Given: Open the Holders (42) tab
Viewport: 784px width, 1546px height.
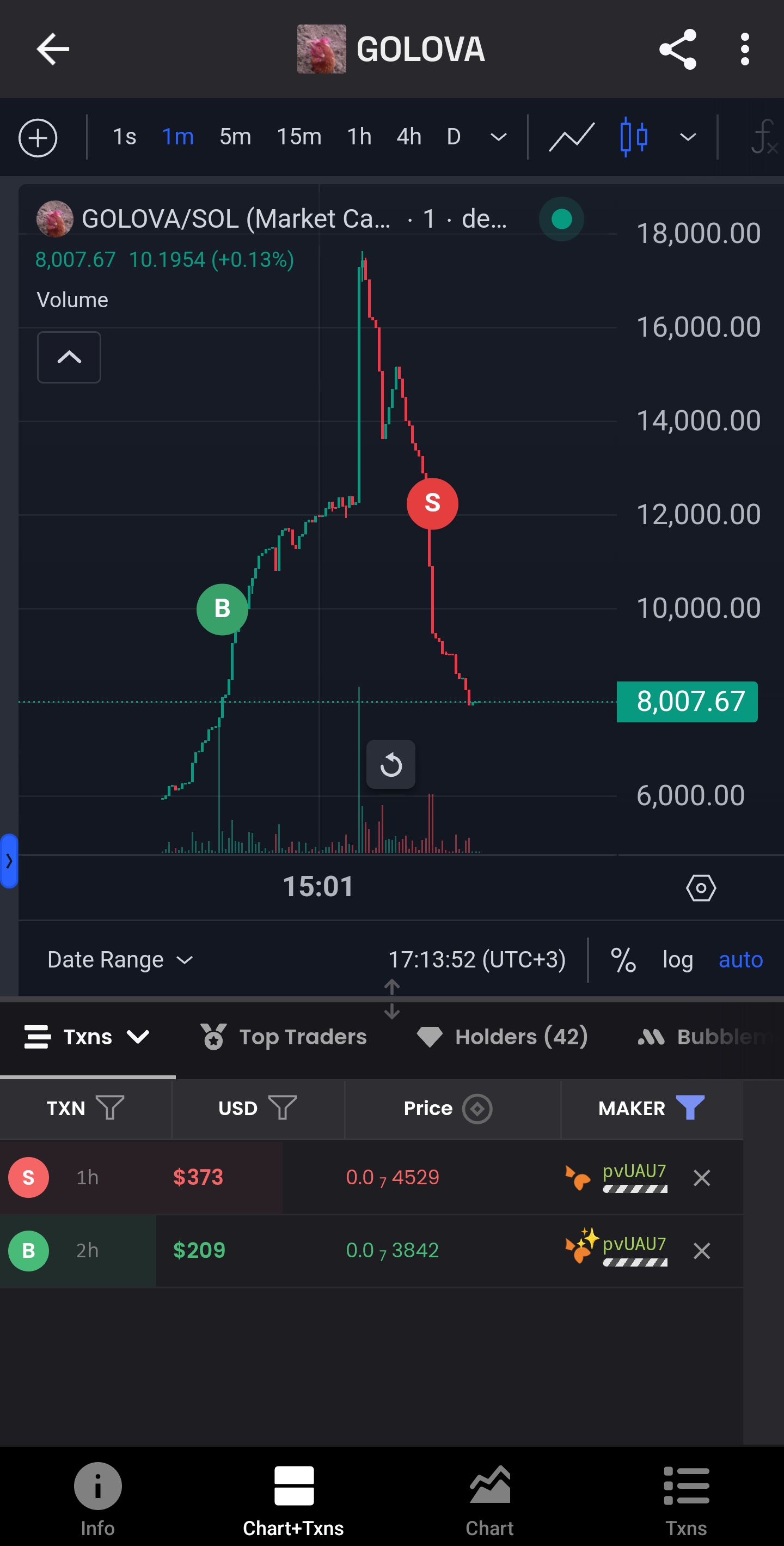Looking at the screenshot, I should click(502, 1037).
